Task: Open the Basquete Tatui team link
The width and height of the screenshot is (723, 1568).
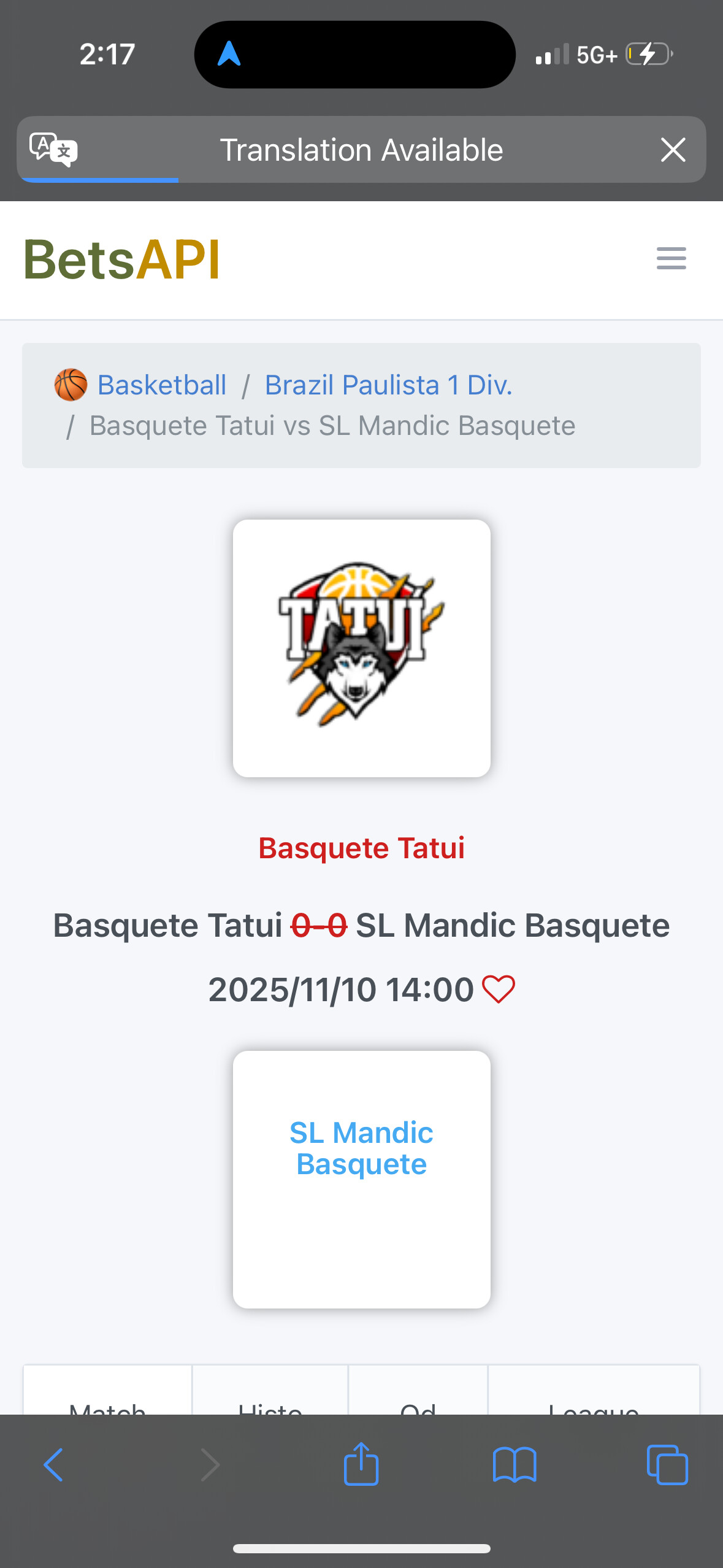Action: [x=361, y=848]
